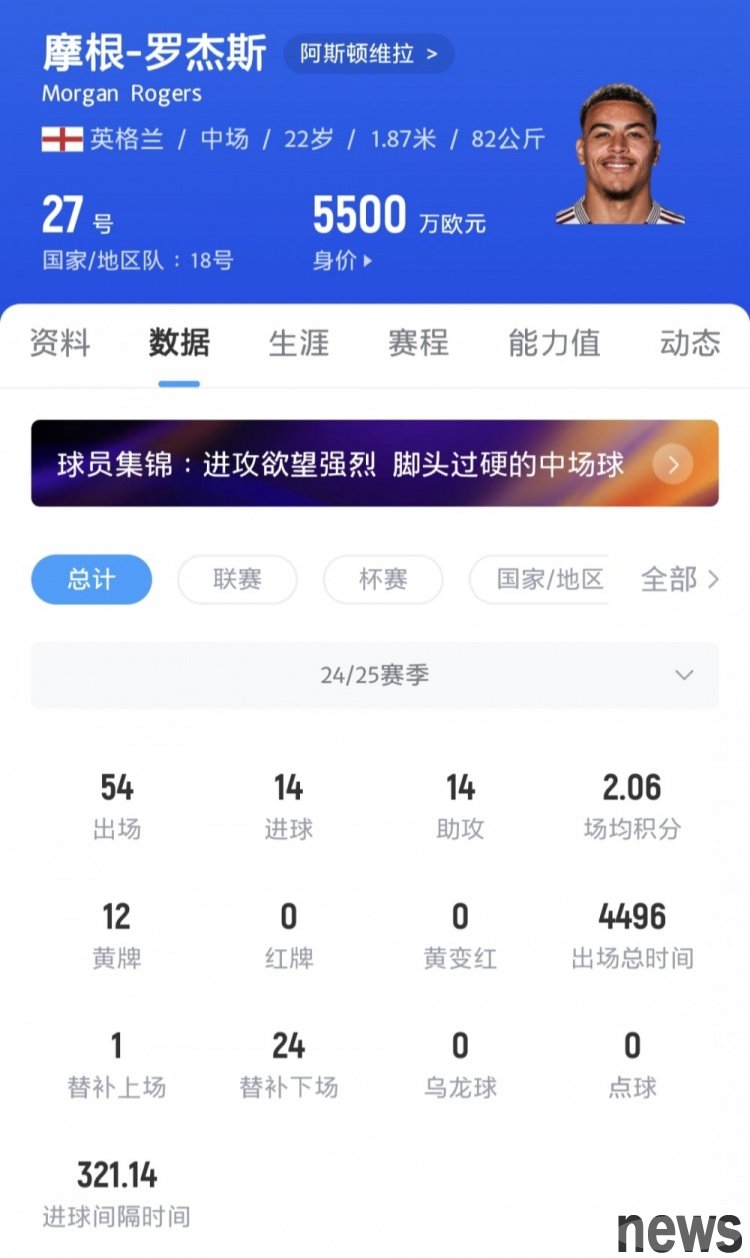The height and width of the screenshot is (1258, 750).
Task: Filter stats by 杯赛
Action: (383, 579)
